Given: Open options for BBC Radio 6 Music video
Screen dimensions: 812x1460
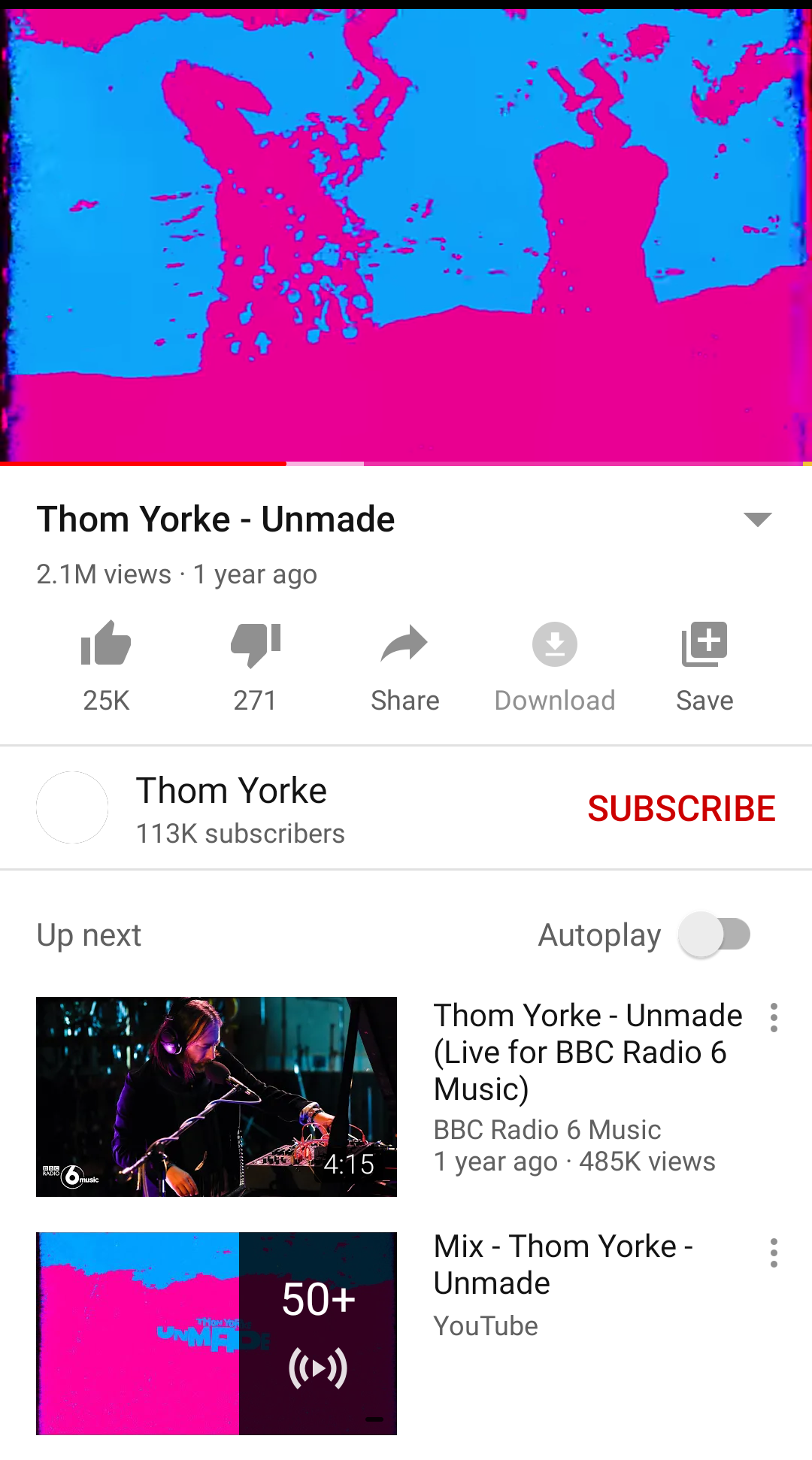Looking at the screenshot, I should point(774,1017).
